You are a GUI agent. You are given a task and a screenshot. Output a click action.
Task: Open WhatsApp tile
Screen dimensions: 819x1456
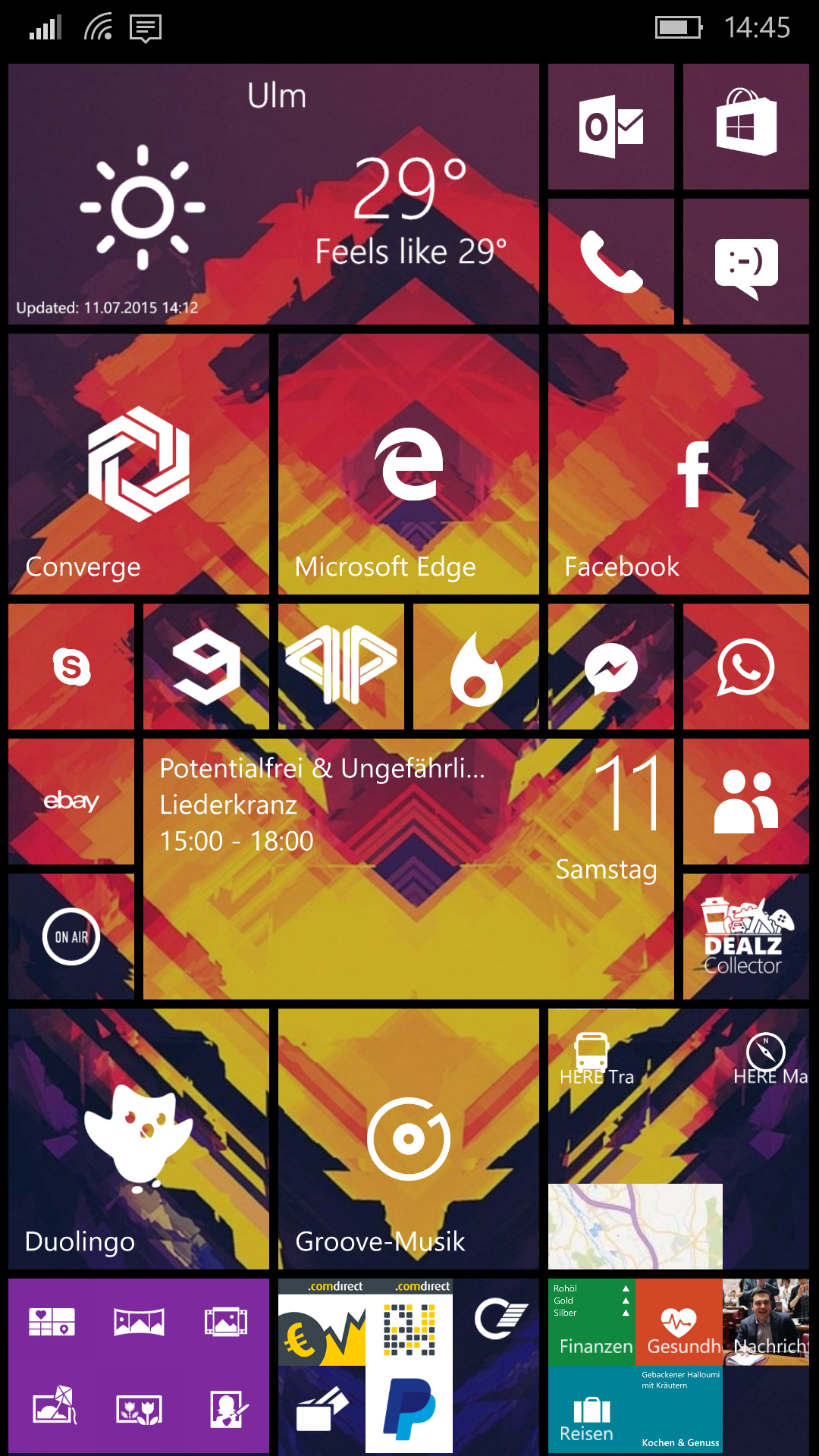coord(746,667)
